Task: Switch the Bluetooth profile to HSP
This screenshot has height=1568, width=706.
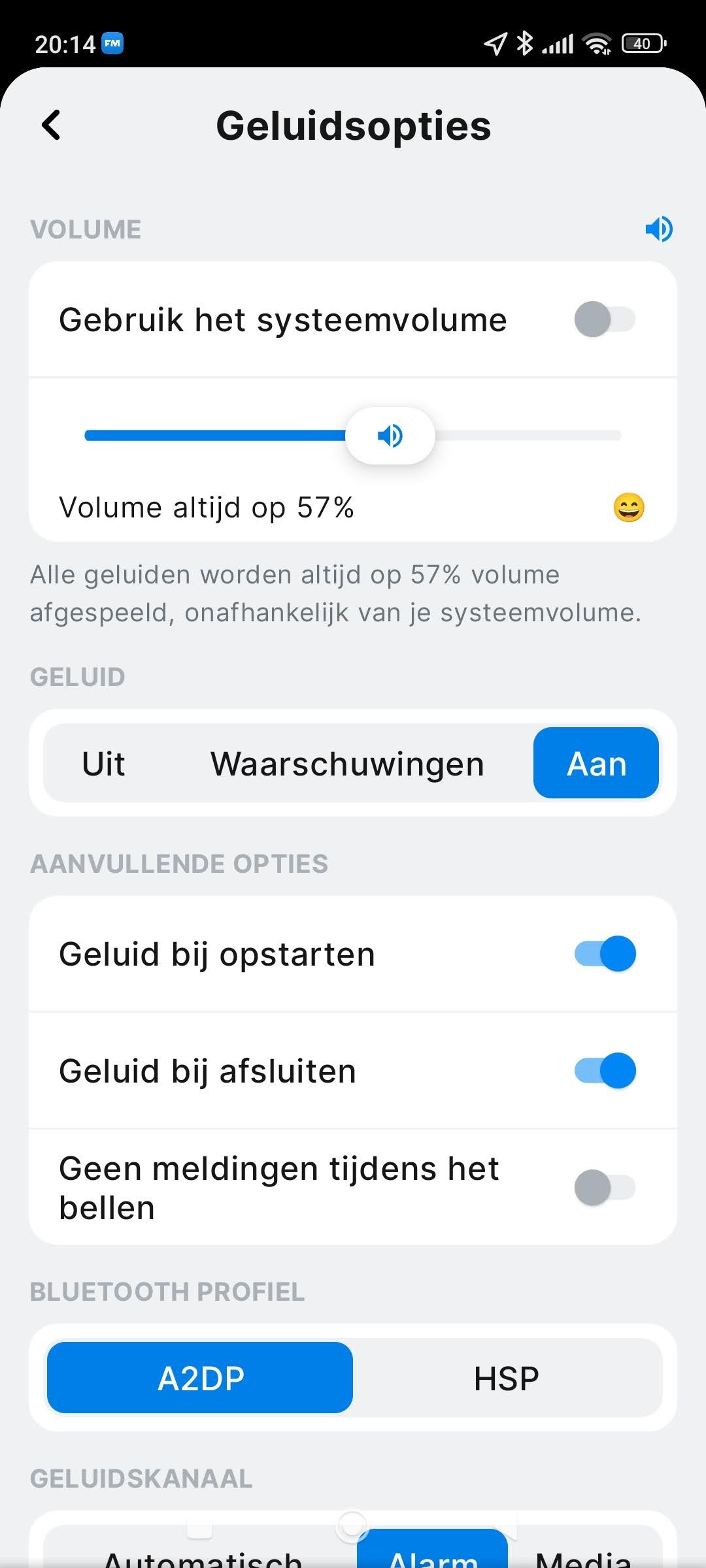Action: tap(507, 1378)
